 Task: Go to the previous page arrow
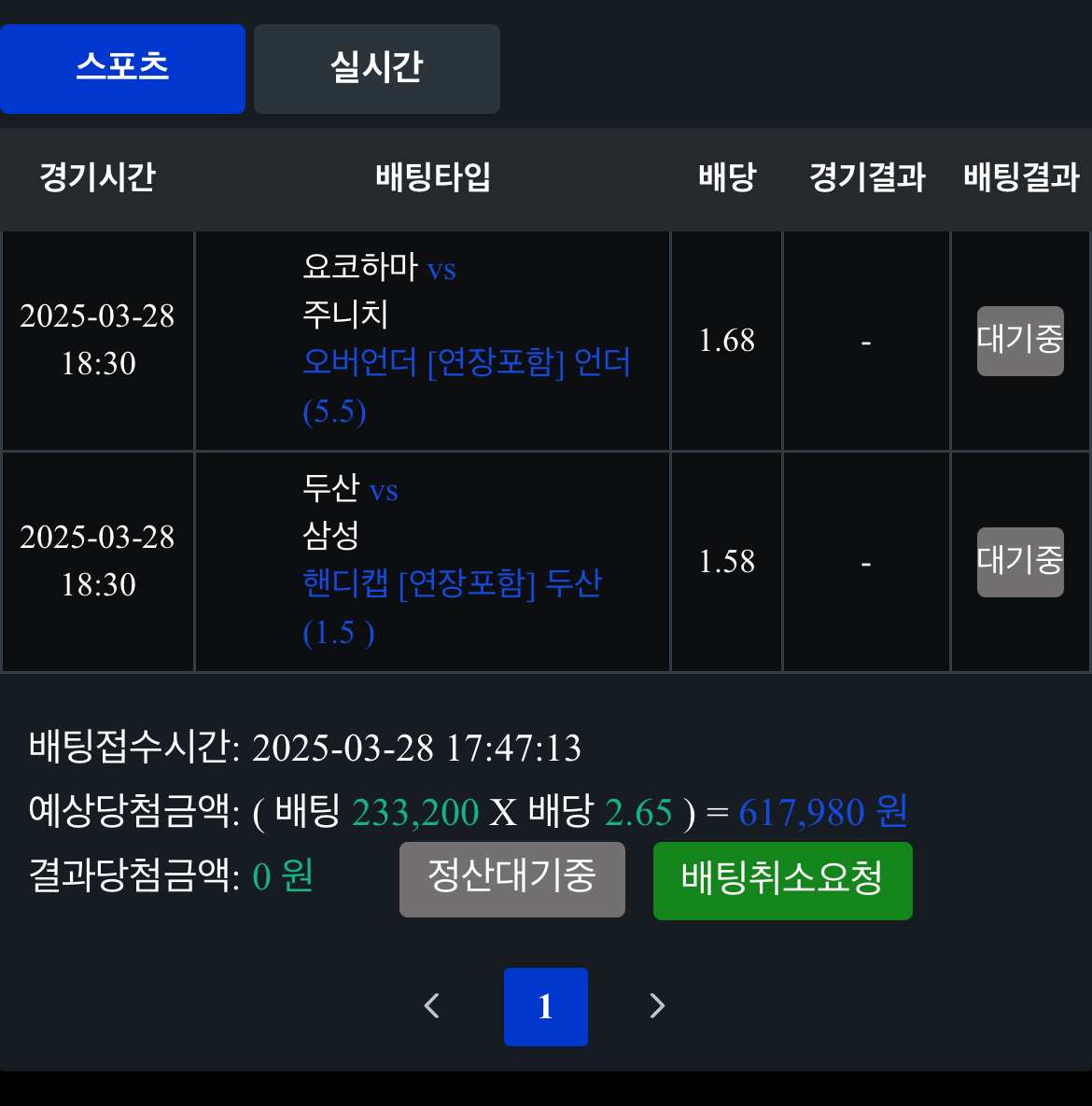click(431, 1006)
